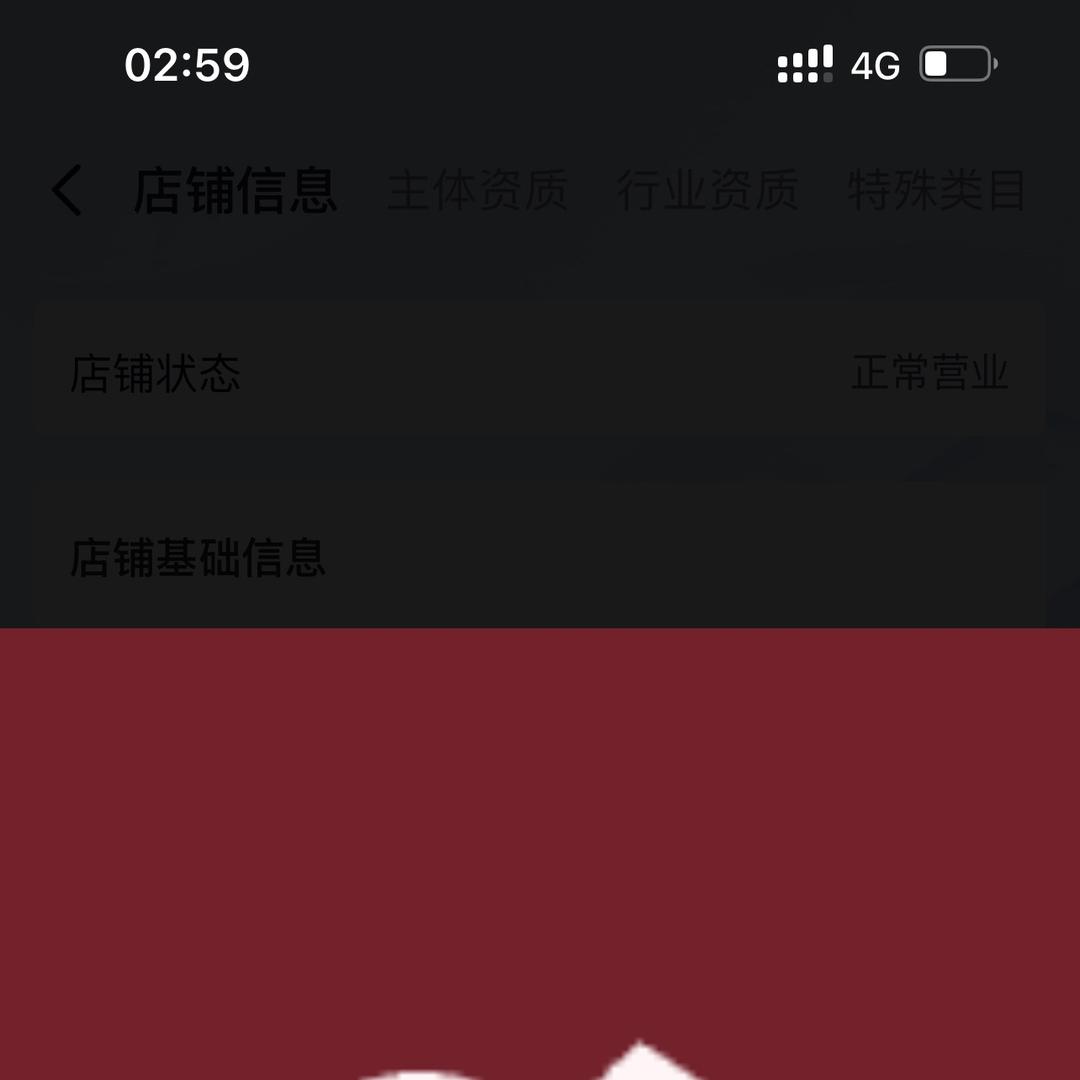Switch to the 主体资质 tab
Viewport: 1080px width, 1080px height.
pos(477,191)
